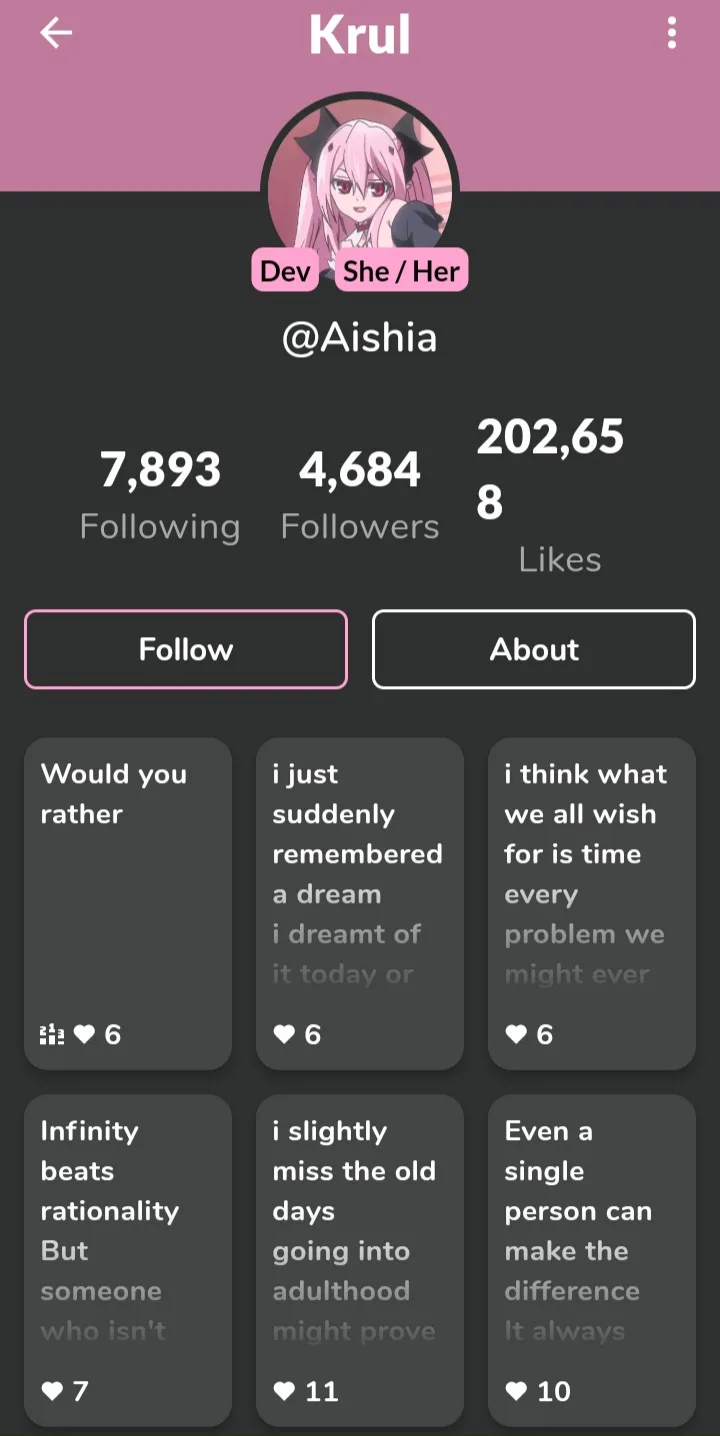Open 'Even a single person can' post

tap(592, 1260)
